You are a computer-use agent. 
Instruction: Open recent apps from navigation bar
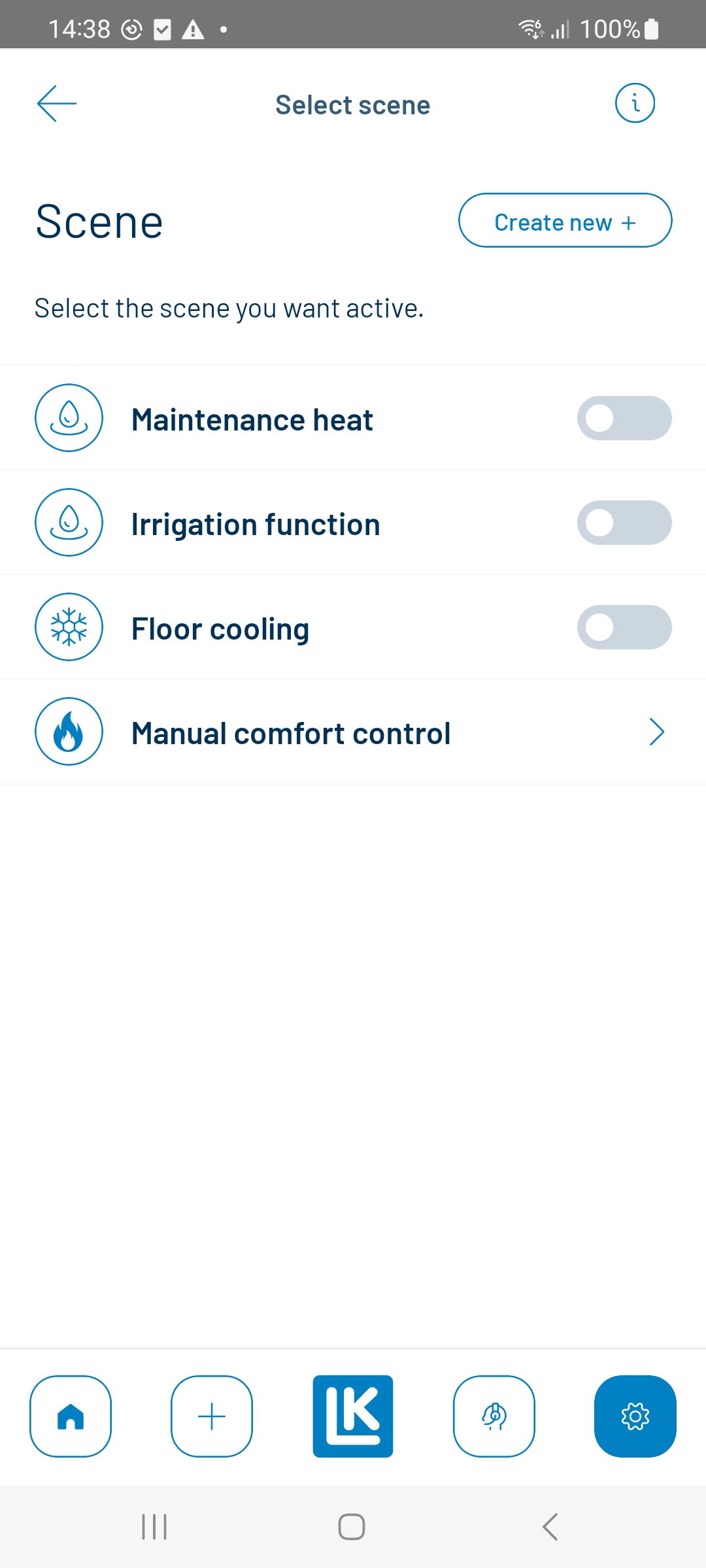[x=154, y=1527]
